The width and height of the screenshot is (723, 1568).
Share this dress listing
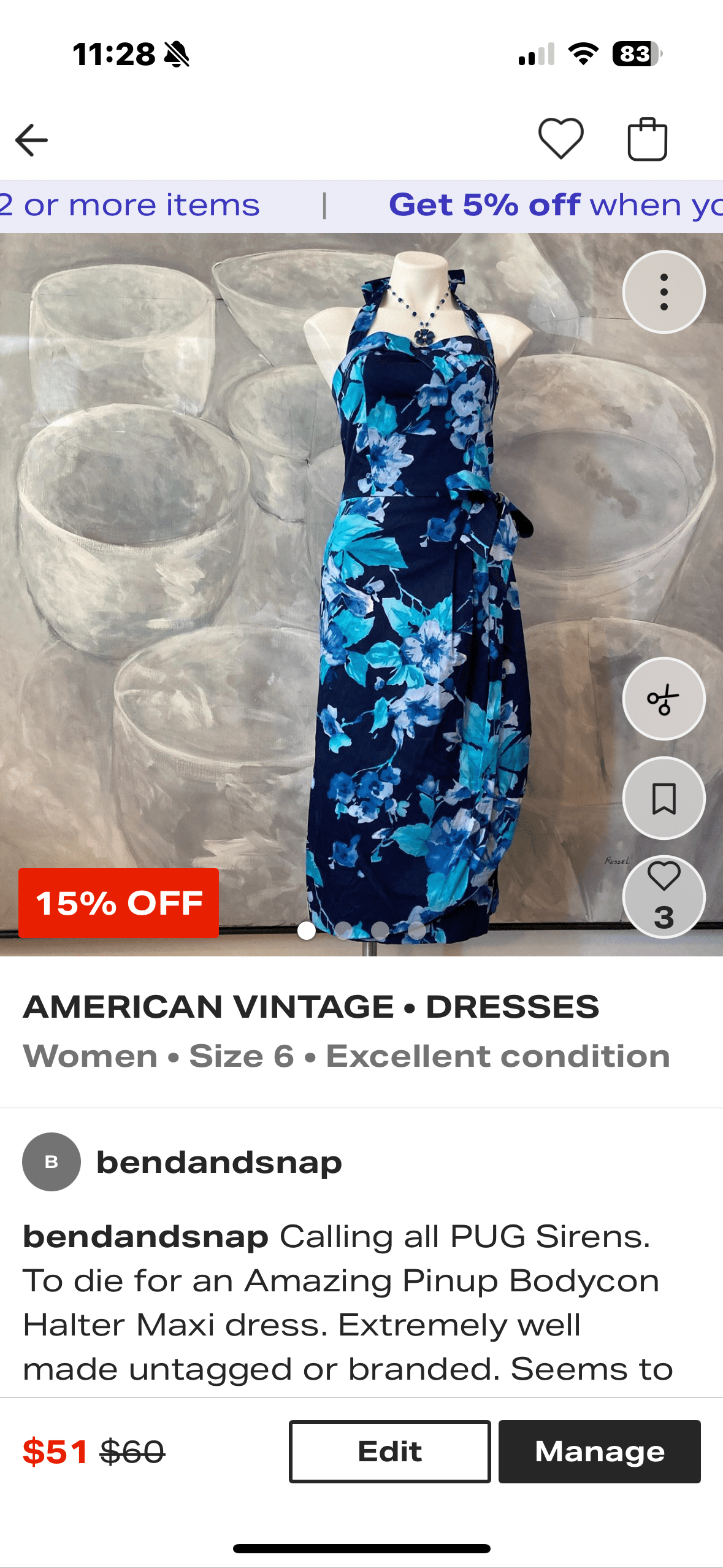[x=664, y=699]
